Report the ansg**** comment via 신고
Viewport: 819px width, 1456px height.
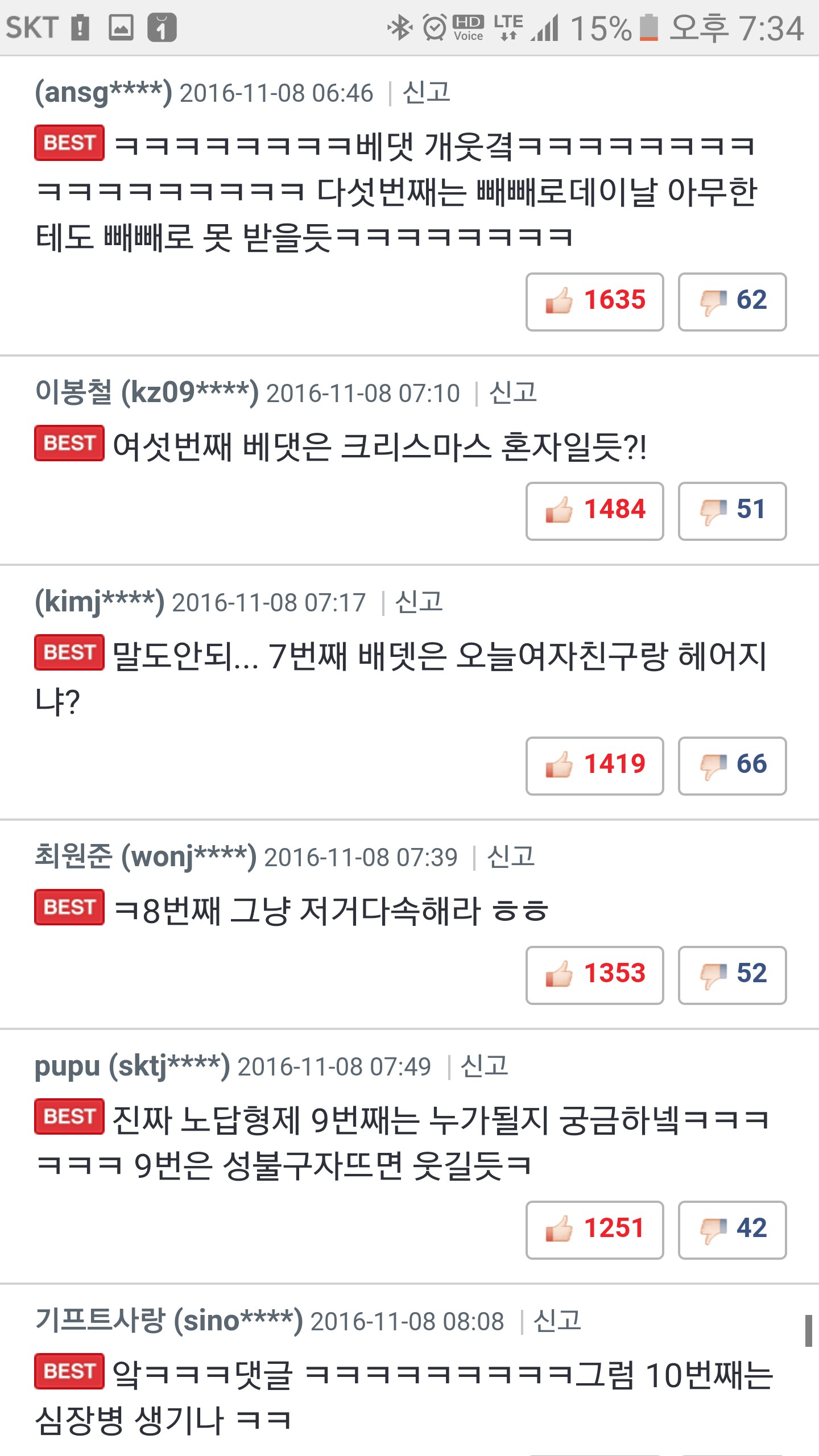[x=426, y=92]
